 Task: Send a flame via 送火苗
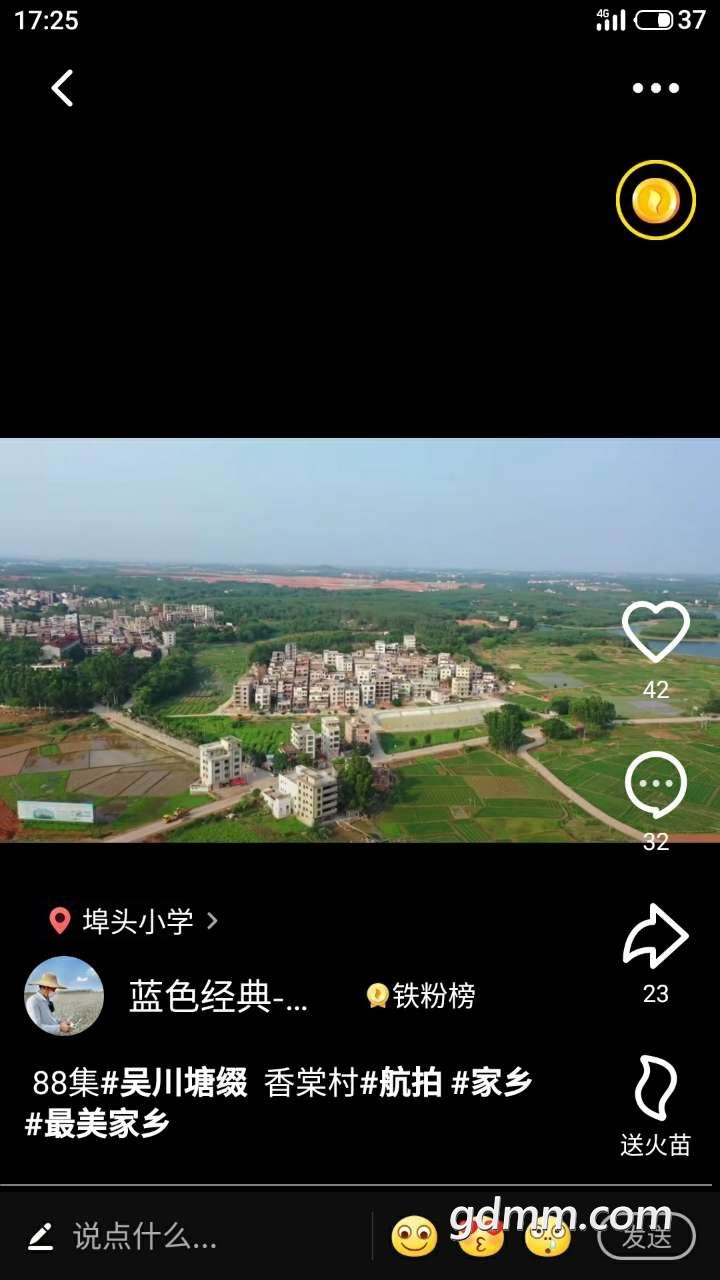[655, 1090]
